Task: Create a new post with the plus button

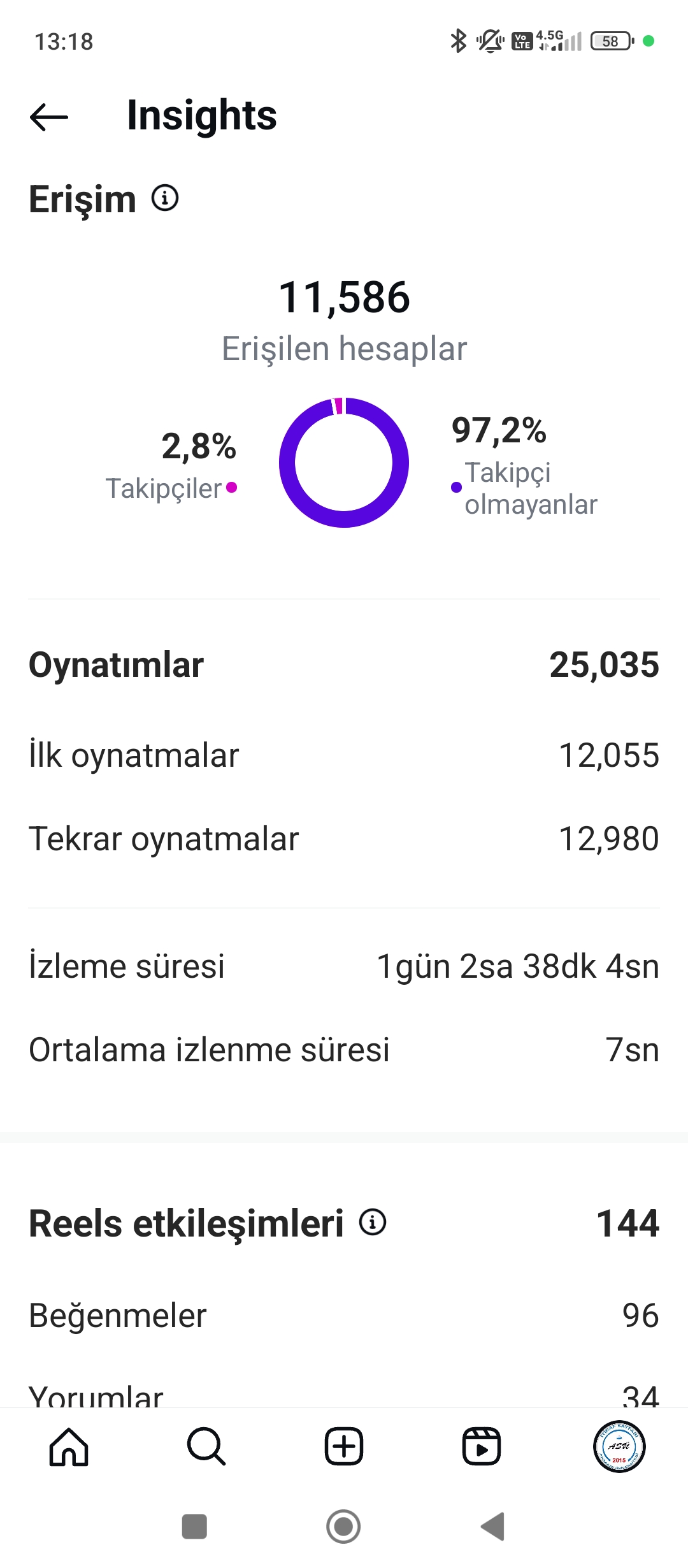Action: tap(344, 1446)
